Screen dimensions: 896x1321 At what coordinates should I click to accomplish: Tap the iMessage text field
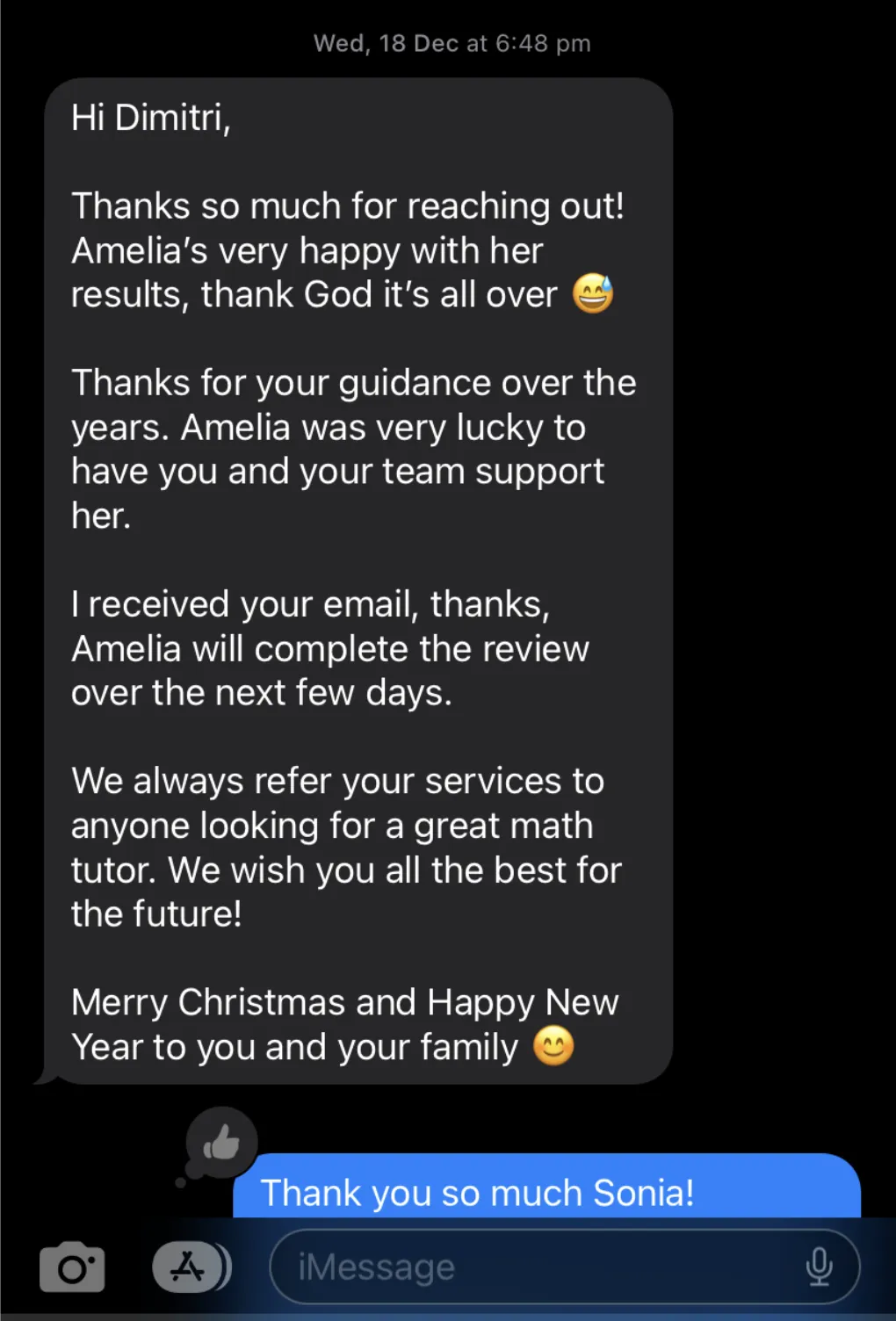click(x=527, y=1267)
